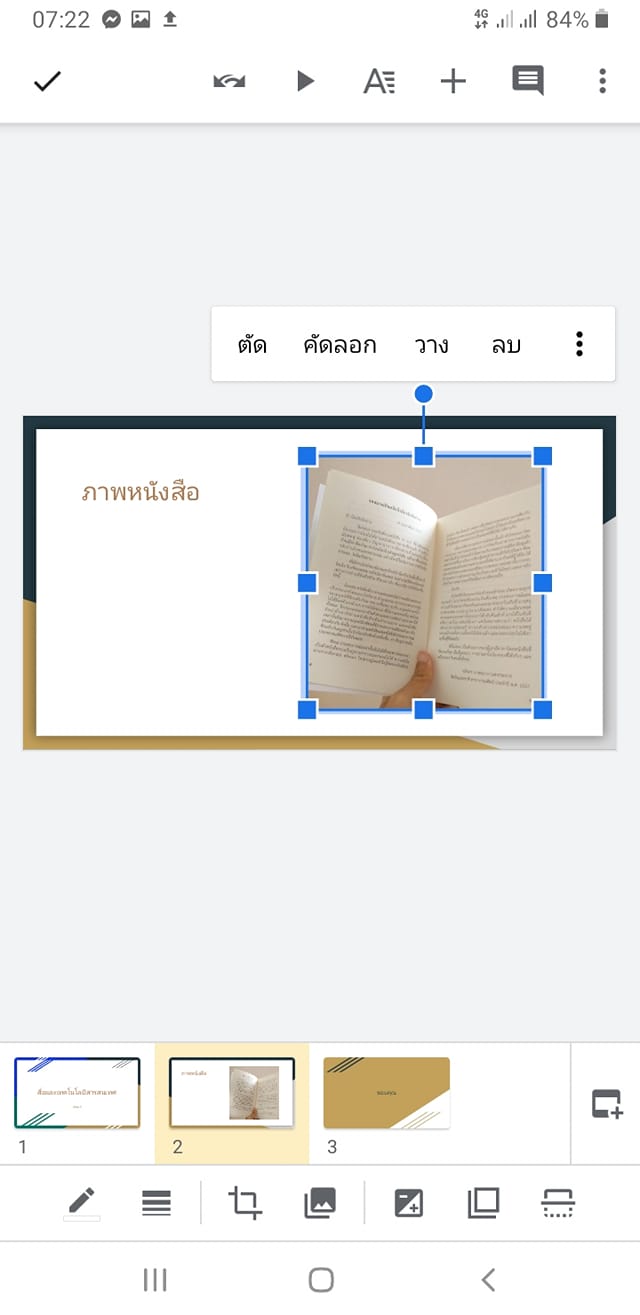
Task: Open slide 1 thumbnail
Action: click(77, 1094)
